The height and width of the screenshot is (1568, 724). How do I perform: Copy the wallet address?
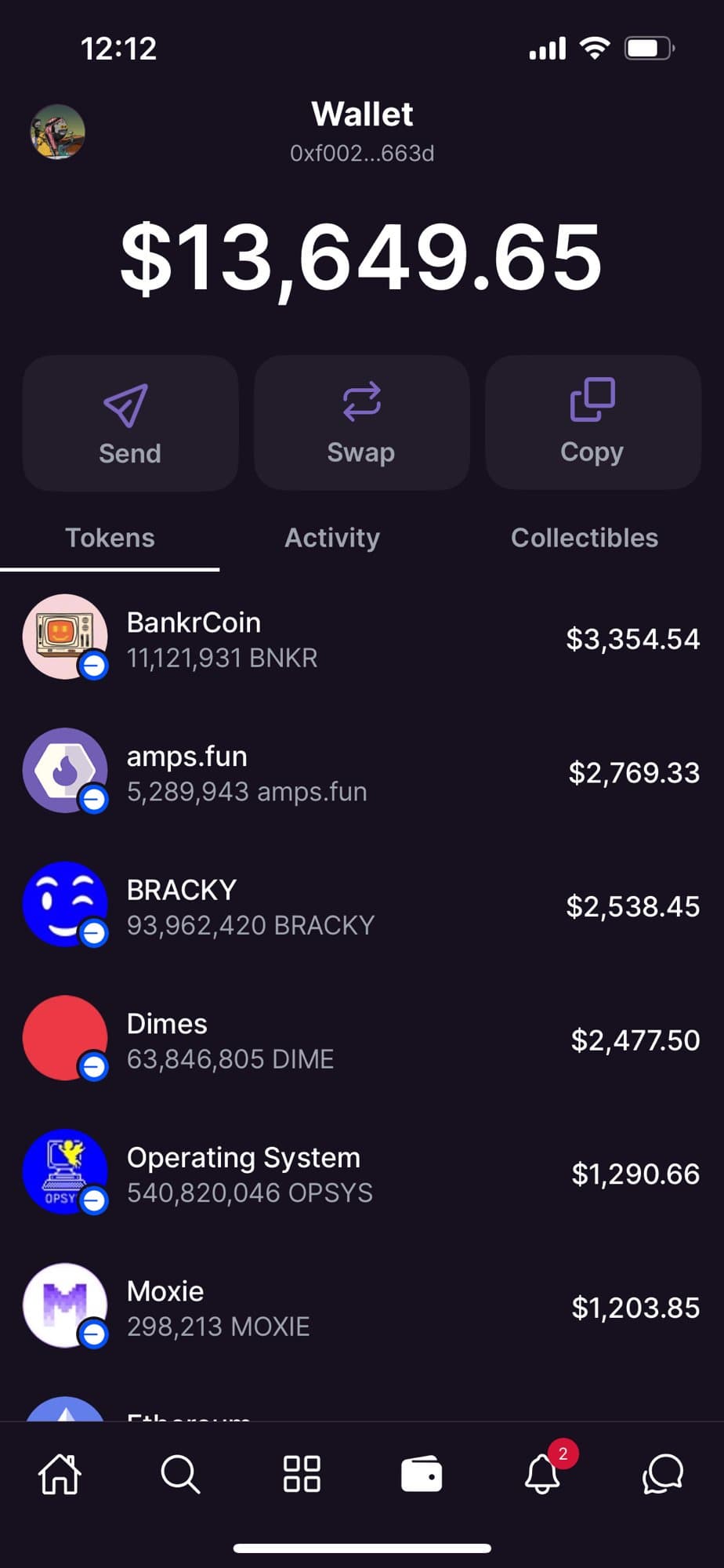point(592,423)
